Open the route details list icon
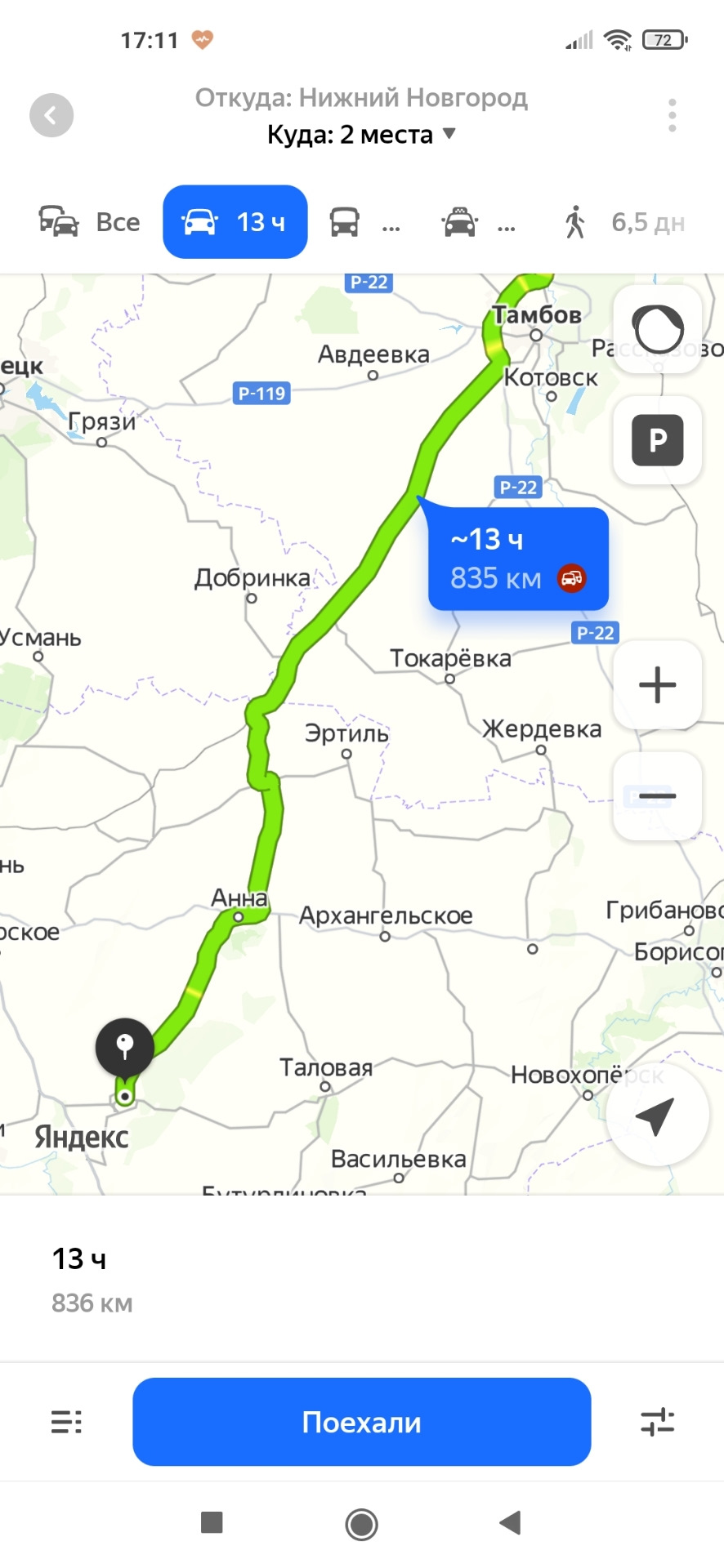Screen dimensions: 724x1568 point(66,1422)
